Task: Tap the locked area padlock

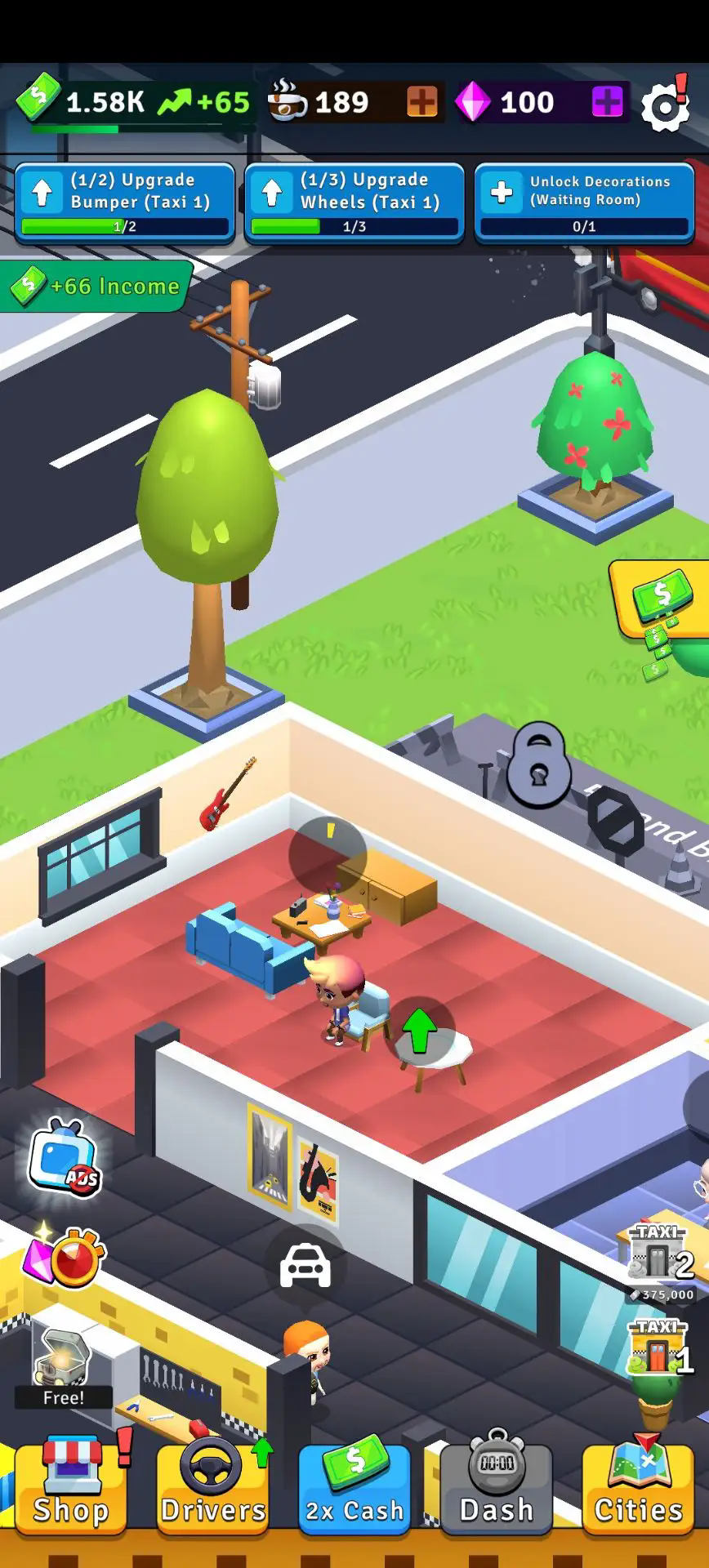Action: pyautogui.click(x=537, y=768)
